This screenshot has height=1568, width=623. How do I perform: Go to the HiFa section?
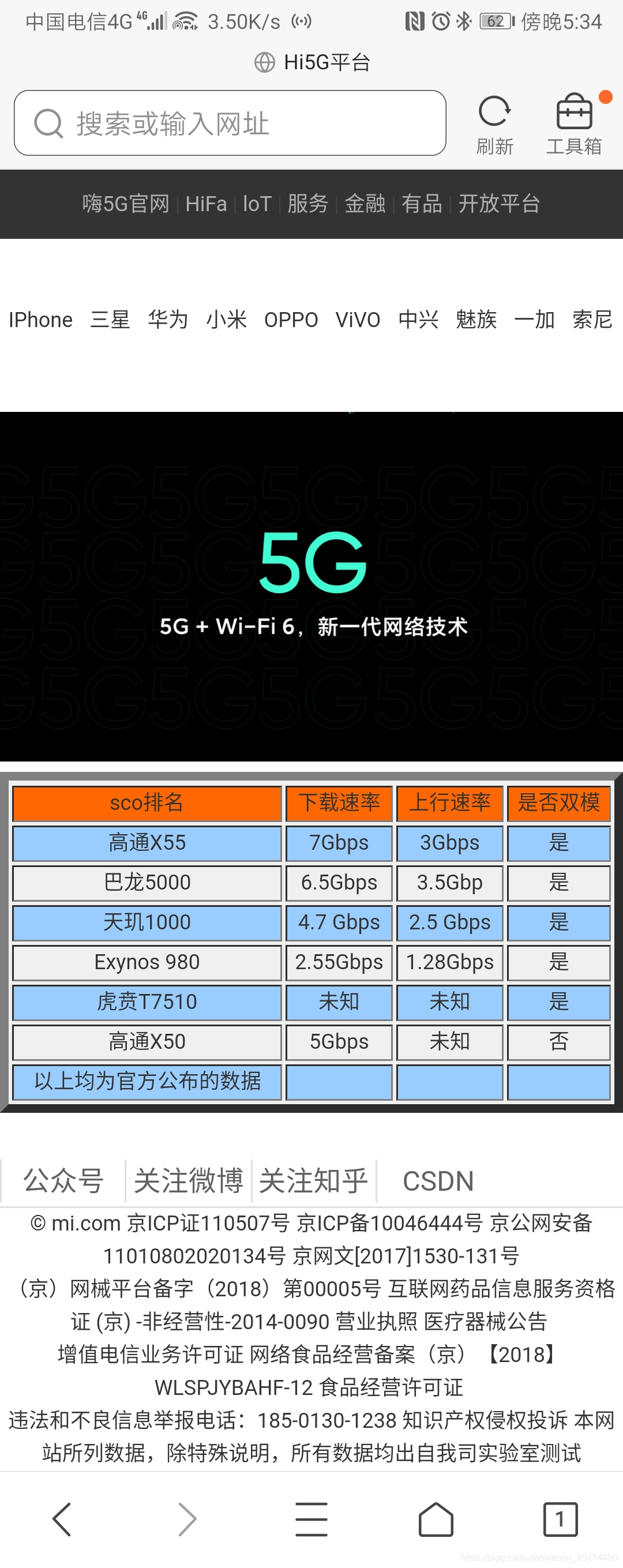(x=205, y=203)
